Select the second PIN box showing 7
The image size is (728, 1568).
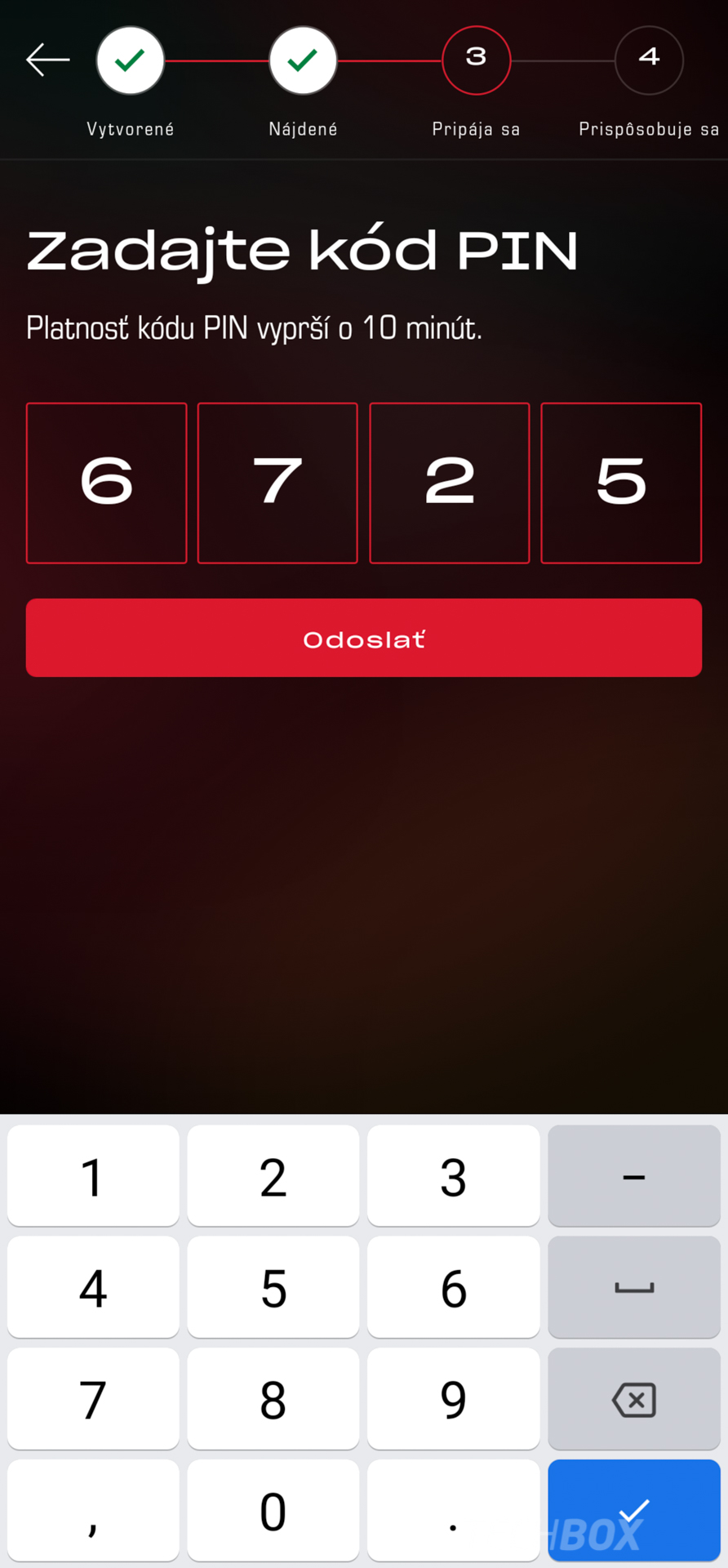[x=277, y=483]
